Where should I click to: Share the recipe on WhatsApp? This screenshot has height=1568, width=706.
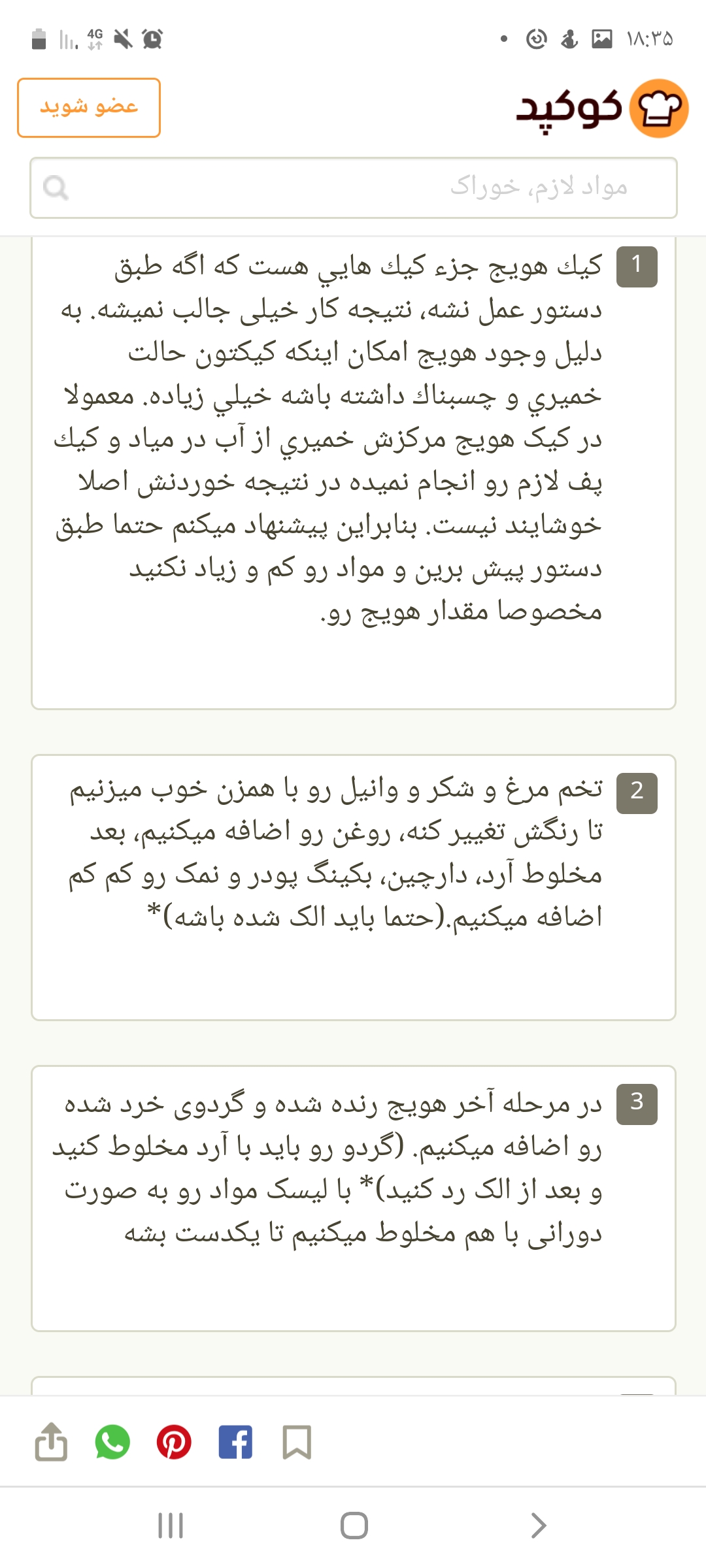[x=112, y=1442]
